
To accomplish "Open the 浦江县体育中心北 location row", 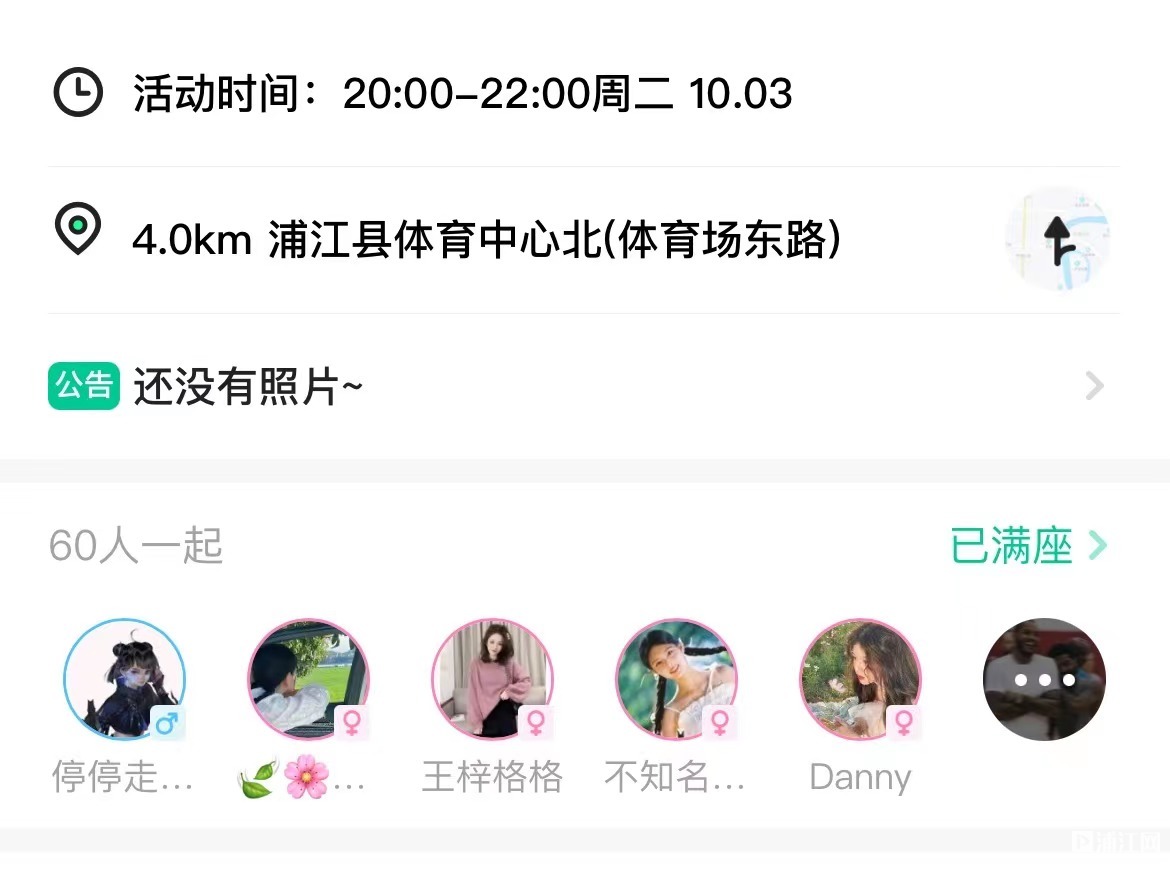I will (x=486, y=241).
